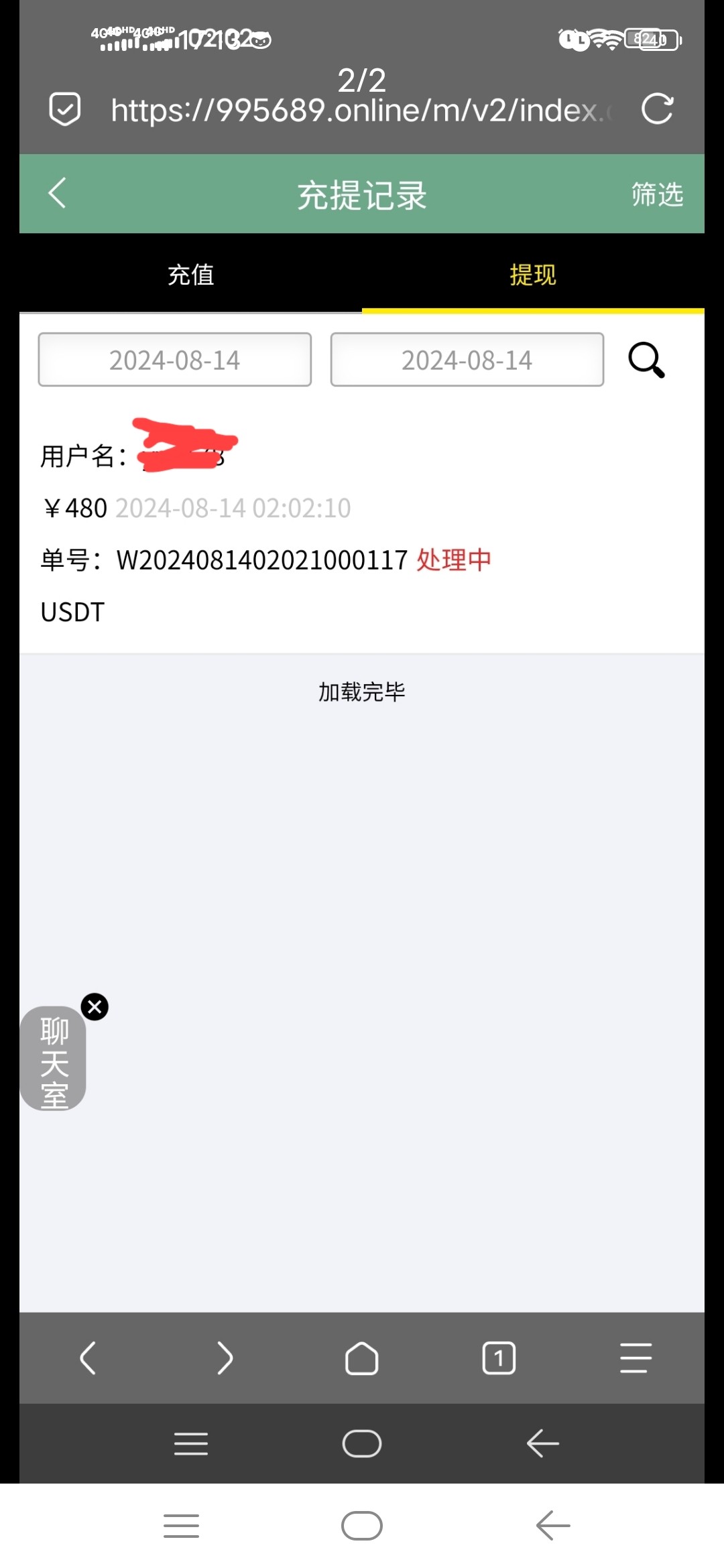Tap the magnifier search icon beside the dates
Screen dimensions: 724x1568
(x=647, y=361)
